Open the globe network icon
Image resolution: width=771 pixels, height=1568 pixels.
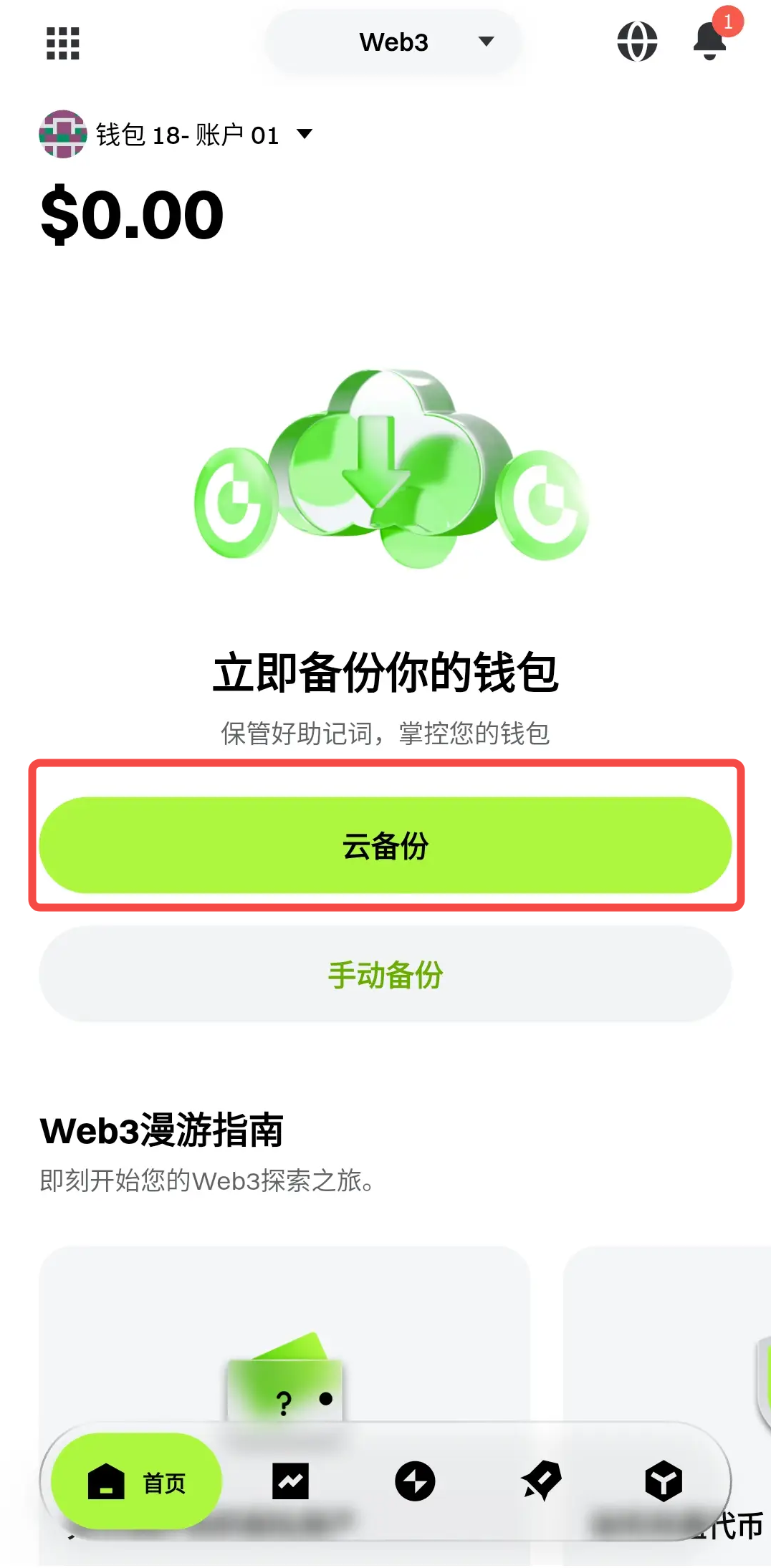tap(637, 42)
